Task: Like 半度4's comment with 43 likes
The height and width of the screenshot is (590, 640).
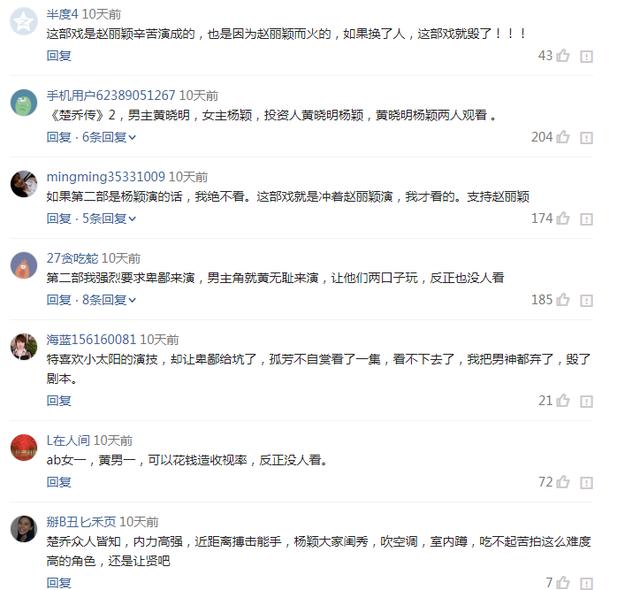Action: (563, 56)
